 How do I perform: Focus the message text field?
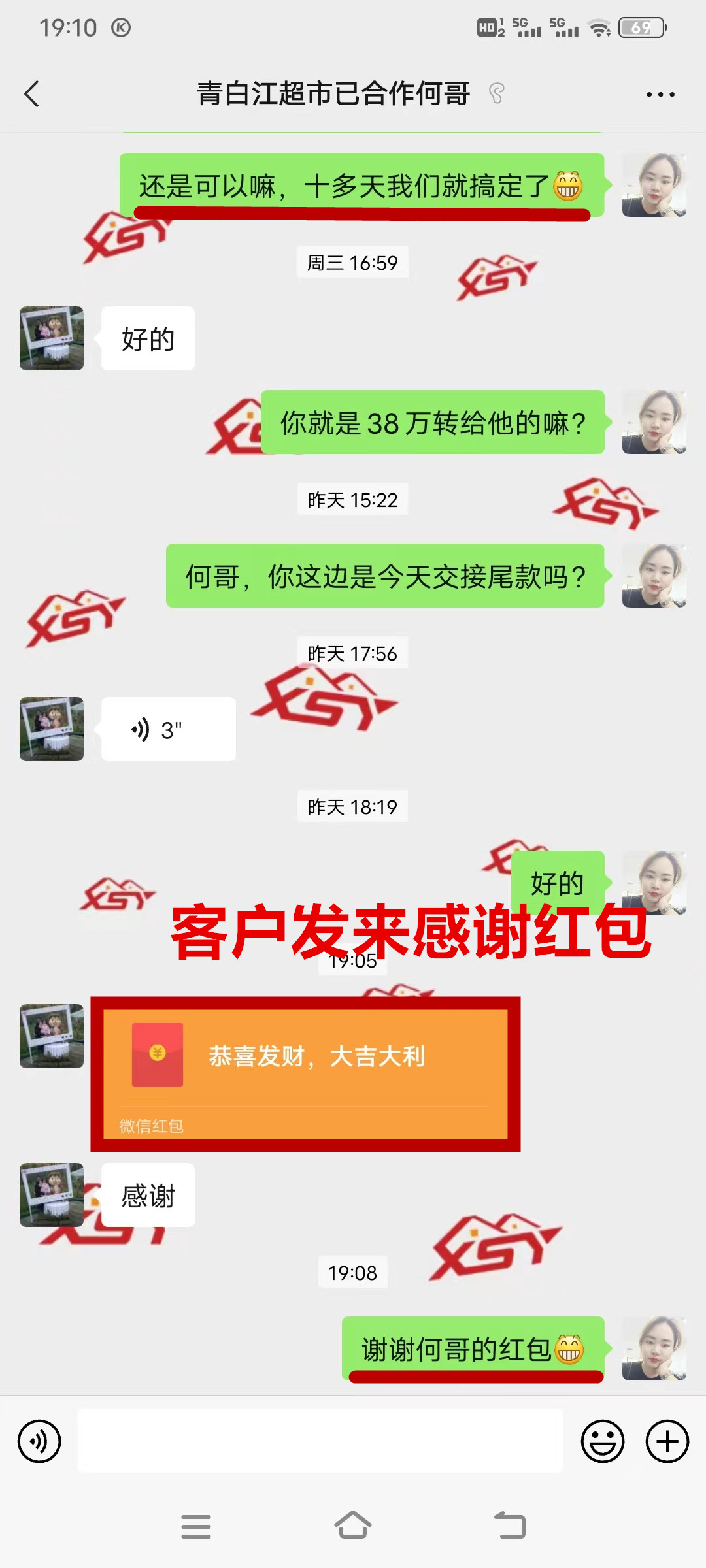click(x=320, y=1441)
